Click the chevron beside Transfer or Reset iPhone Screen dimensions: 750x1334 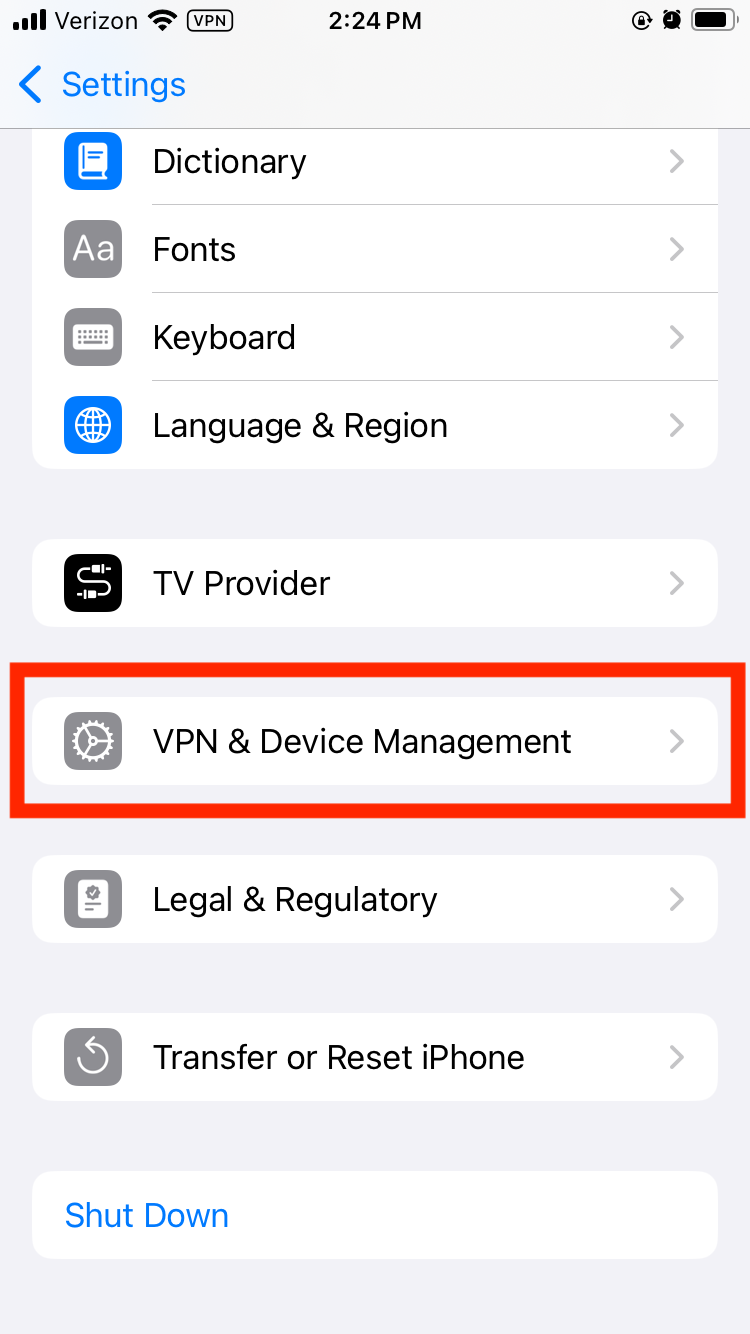point(677,1057)
